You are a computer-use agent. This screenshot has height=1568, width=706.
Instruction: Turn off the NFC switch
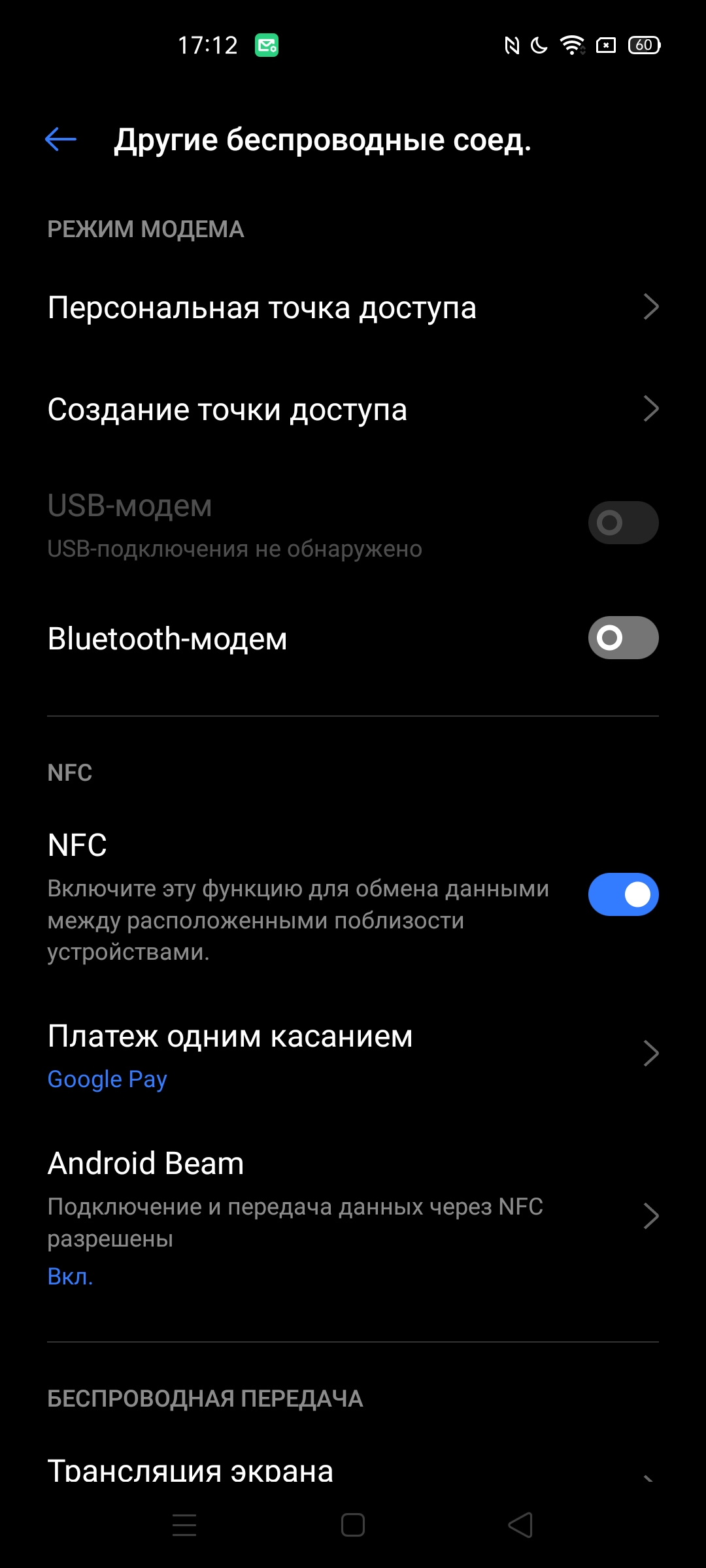pyautogui.click(x=623, y=894)
